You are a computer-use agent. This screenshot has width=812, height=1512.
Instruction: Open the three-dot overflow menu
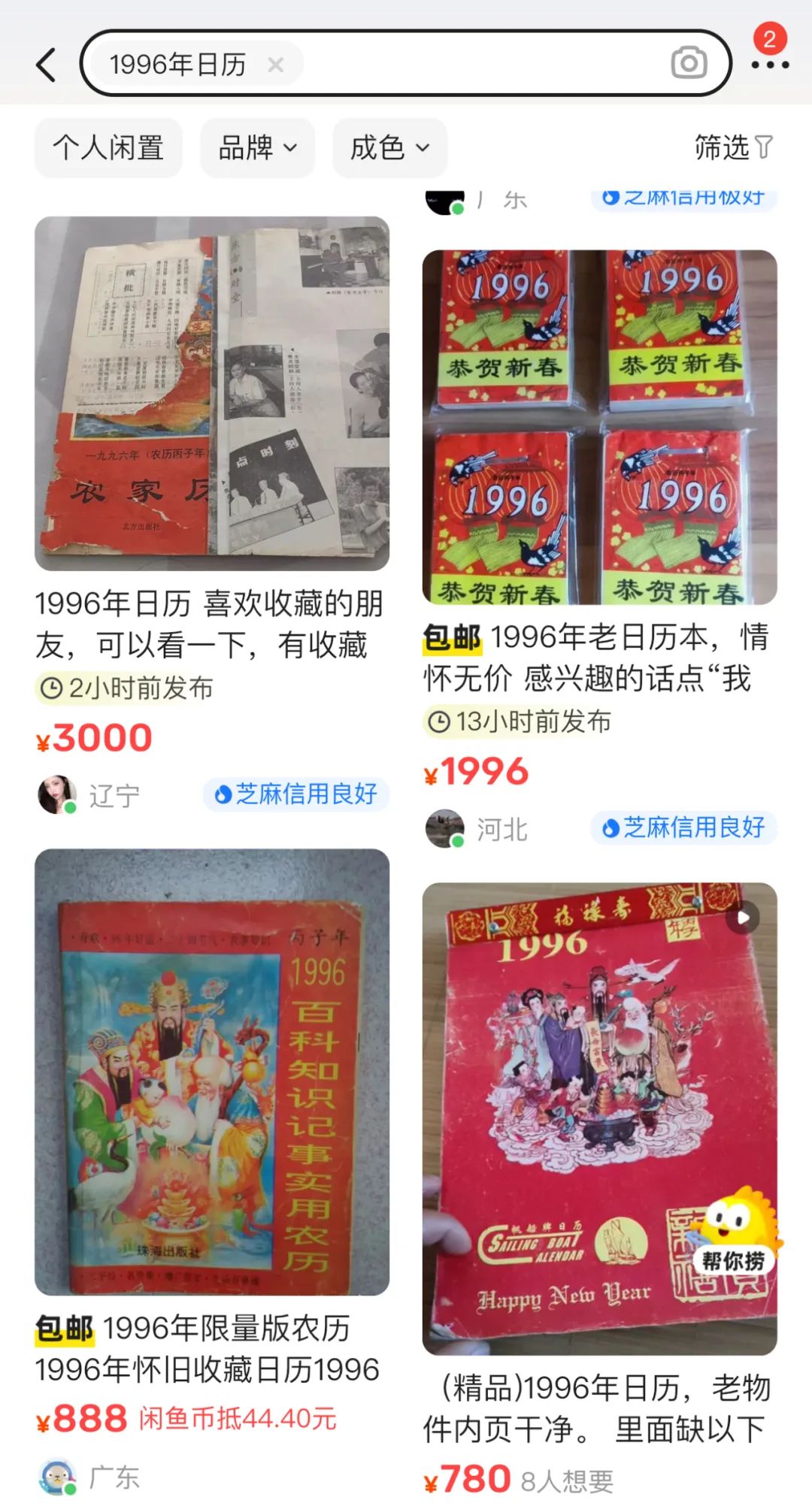[x=770, y=65]
